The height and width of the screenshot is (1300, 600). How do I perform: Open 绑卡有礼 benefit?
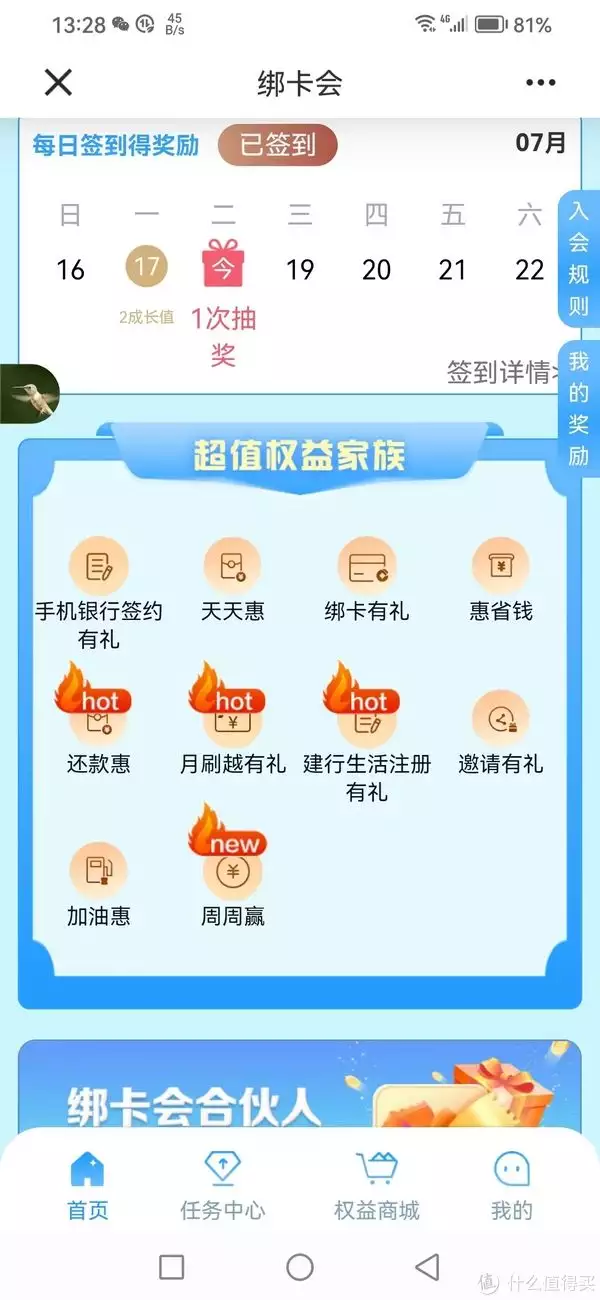point(366,568)
